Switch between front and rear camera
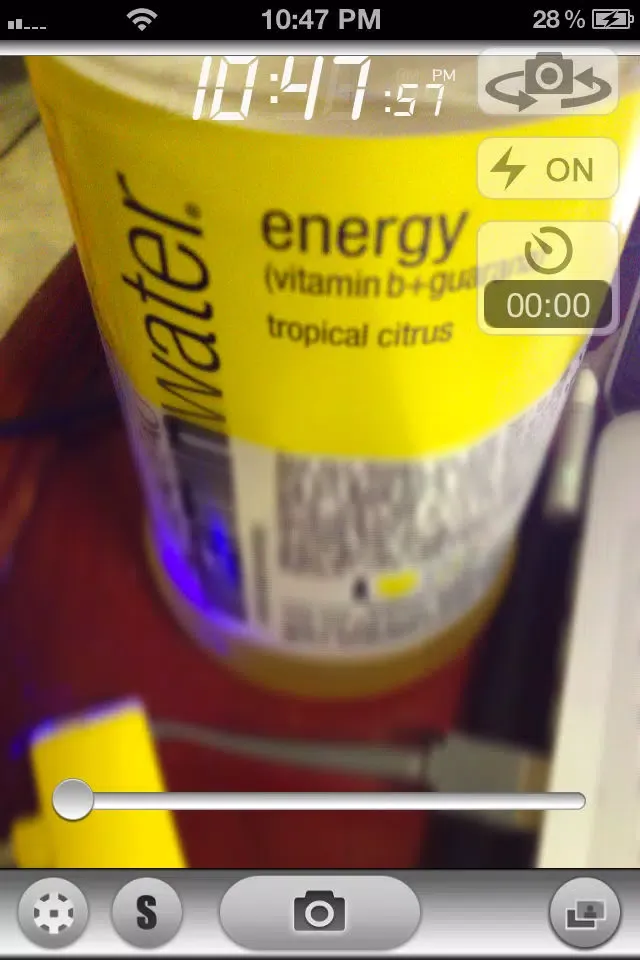 pos(547,82)
